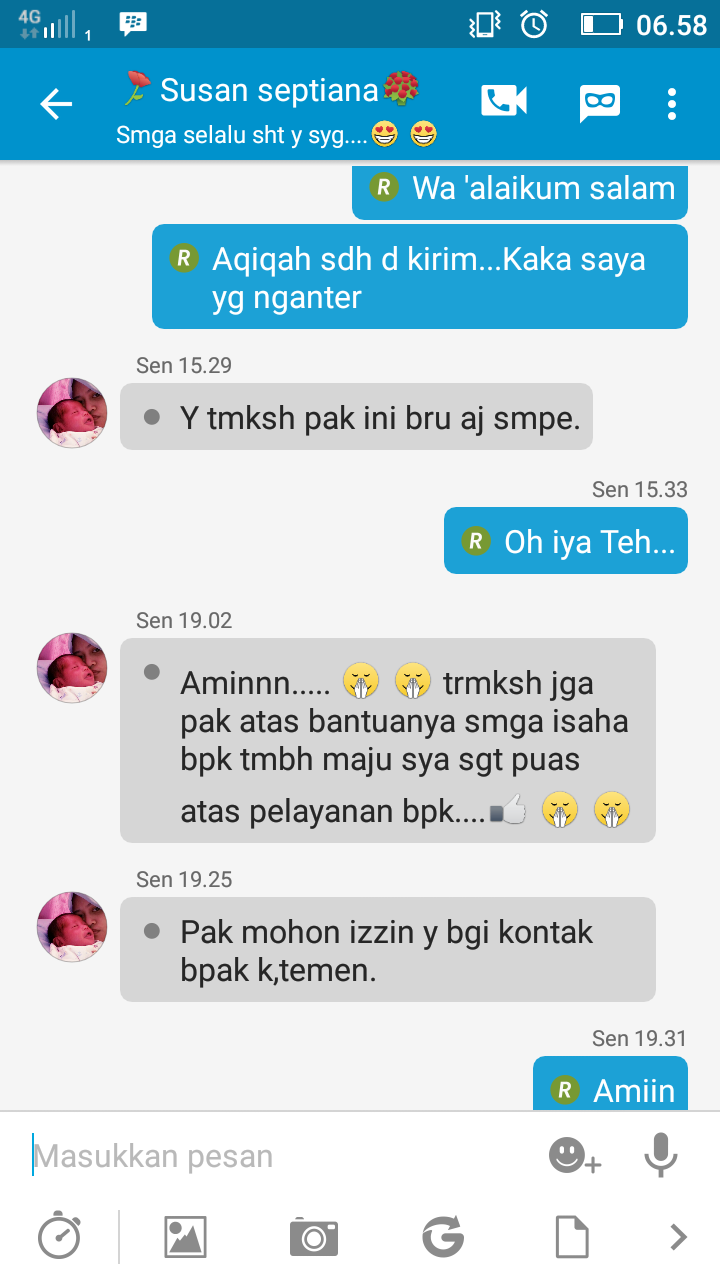Record a voice note with microphone
This screenshot has width=720, height=1280.
coord(660,1156)
